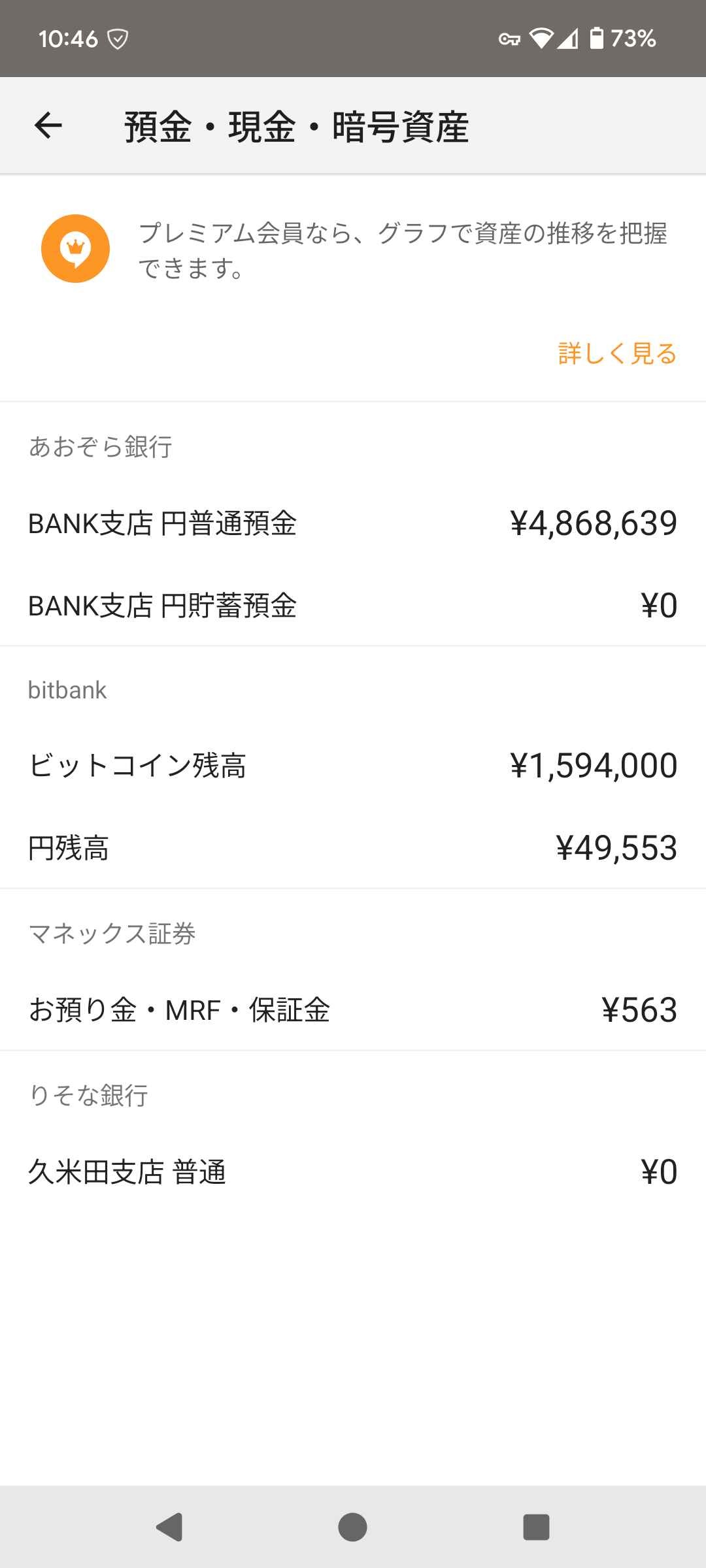Open bitbank 円残高 row
The image size is (706, 1568).
coord(353,848)
